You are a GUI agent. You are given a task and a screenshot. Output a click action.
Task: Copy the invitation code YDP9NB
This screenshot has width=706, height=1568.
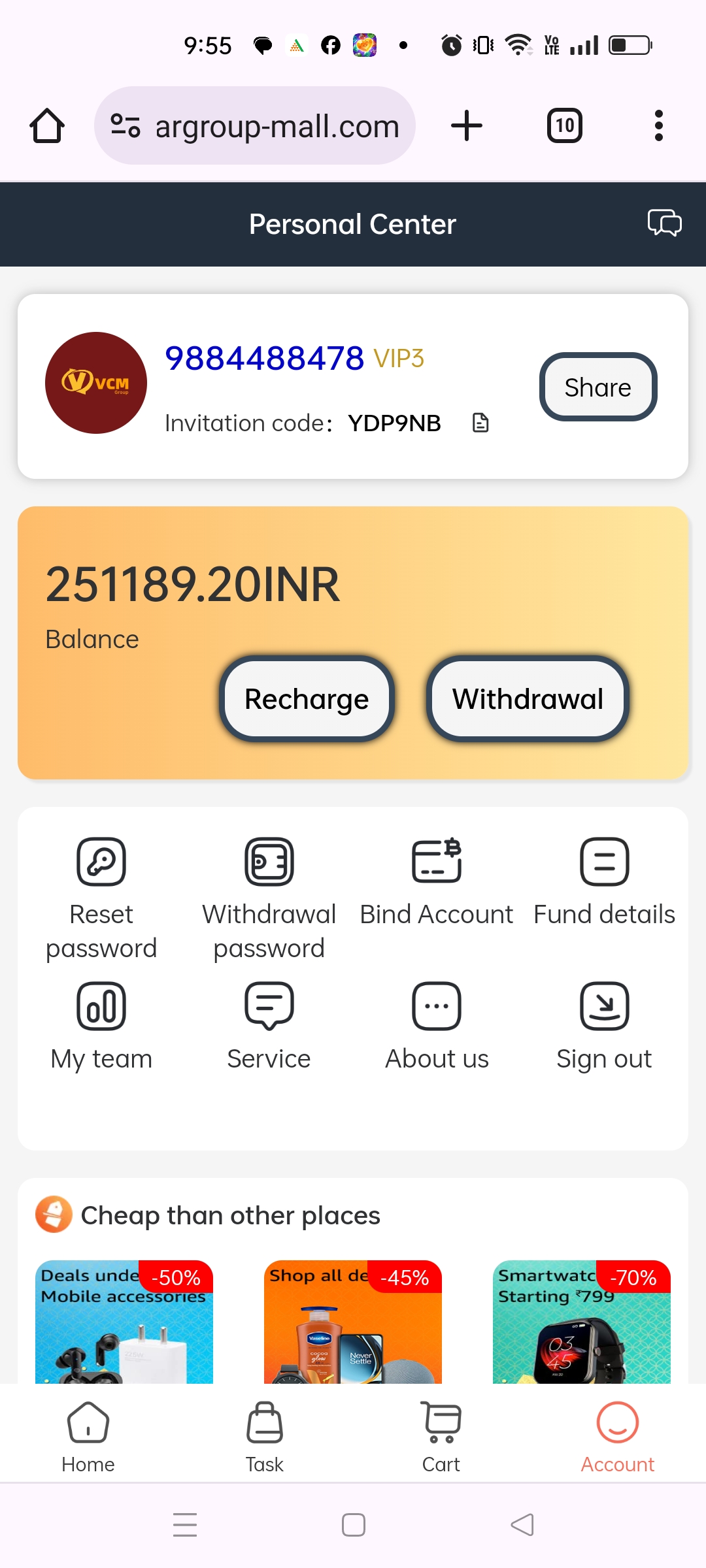pyautogui.click(x=480, y=423)
